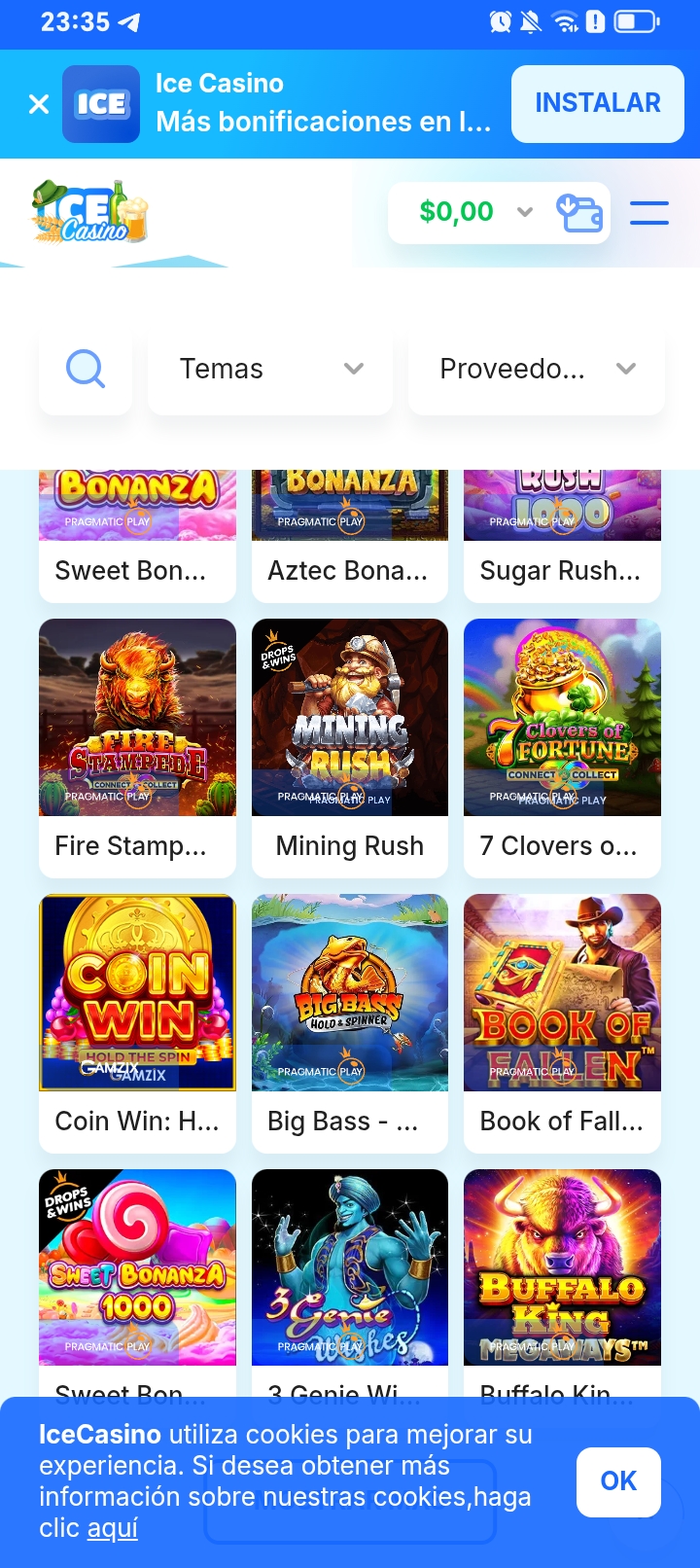Open the hamburger menu icon

[649, 213]
